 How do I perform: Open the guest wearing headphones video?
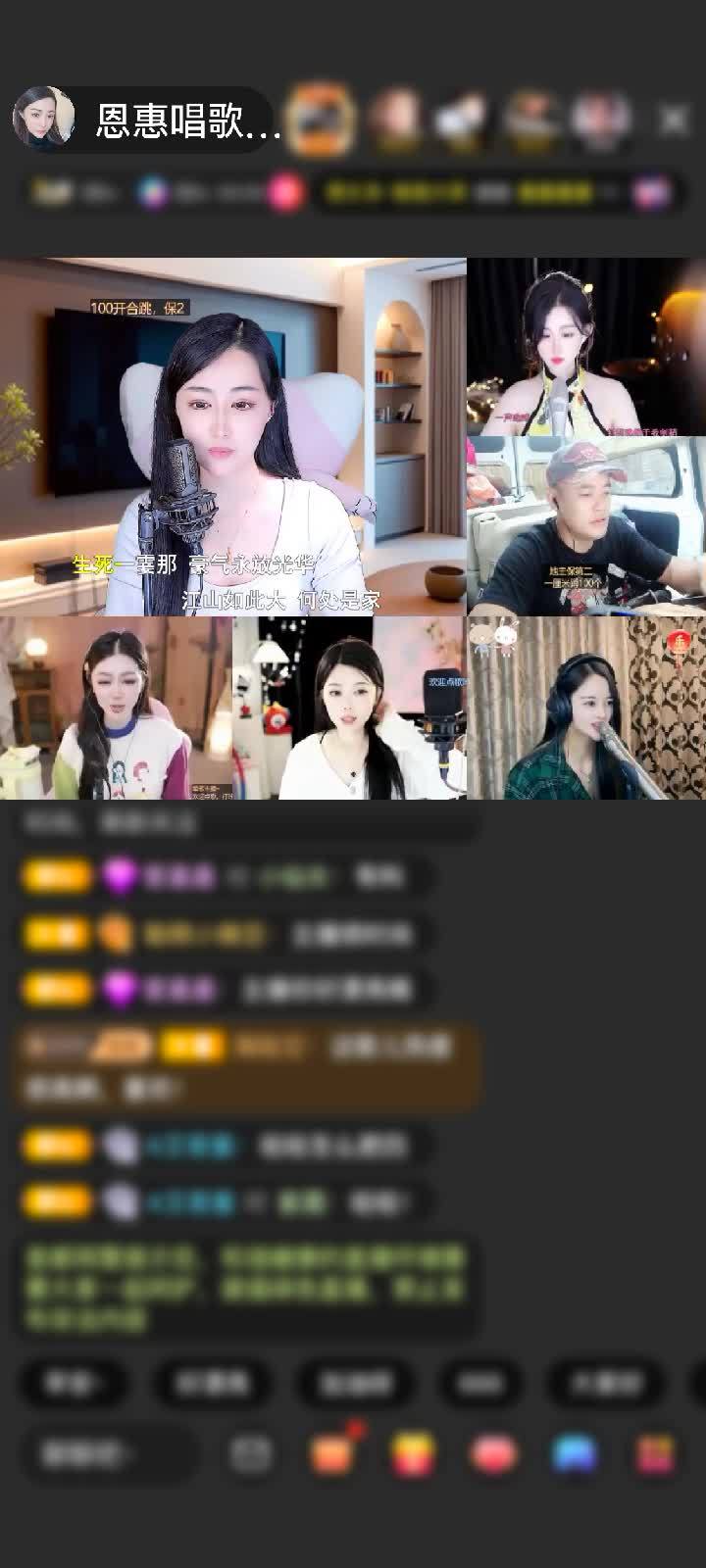click(586, 709)
